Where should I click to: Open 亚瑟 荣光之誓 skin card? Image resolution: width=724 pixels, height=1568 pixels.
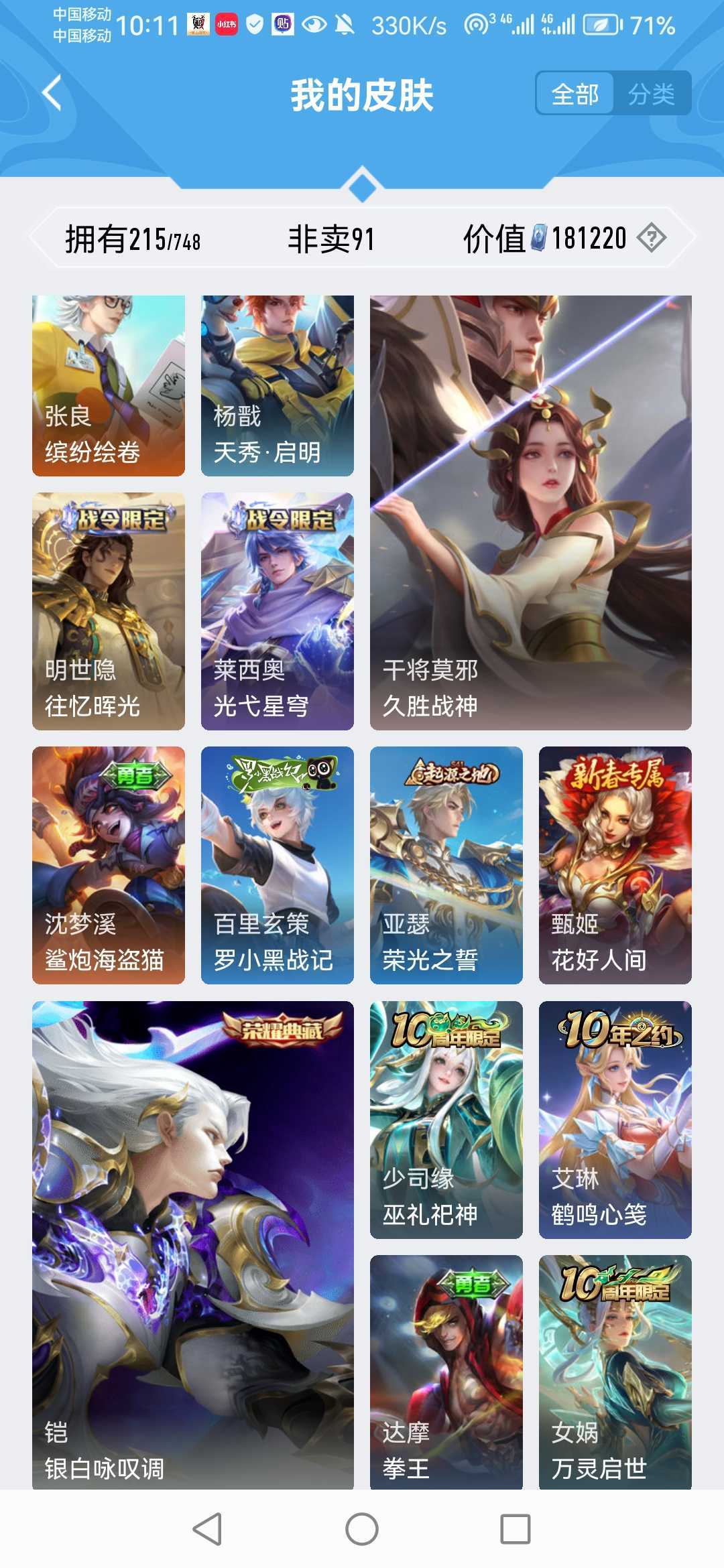[446, 865]
